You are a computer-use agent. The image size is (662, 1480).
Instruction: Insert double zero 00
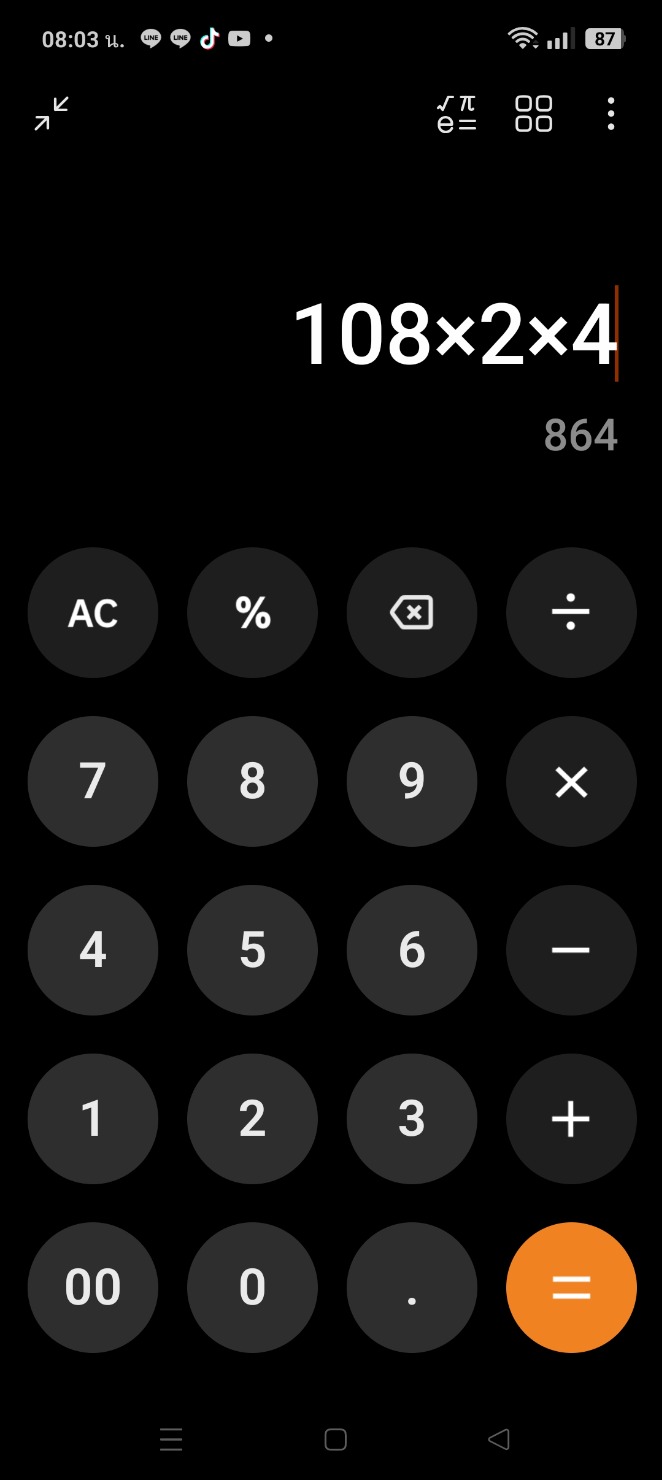point(93,1287)
